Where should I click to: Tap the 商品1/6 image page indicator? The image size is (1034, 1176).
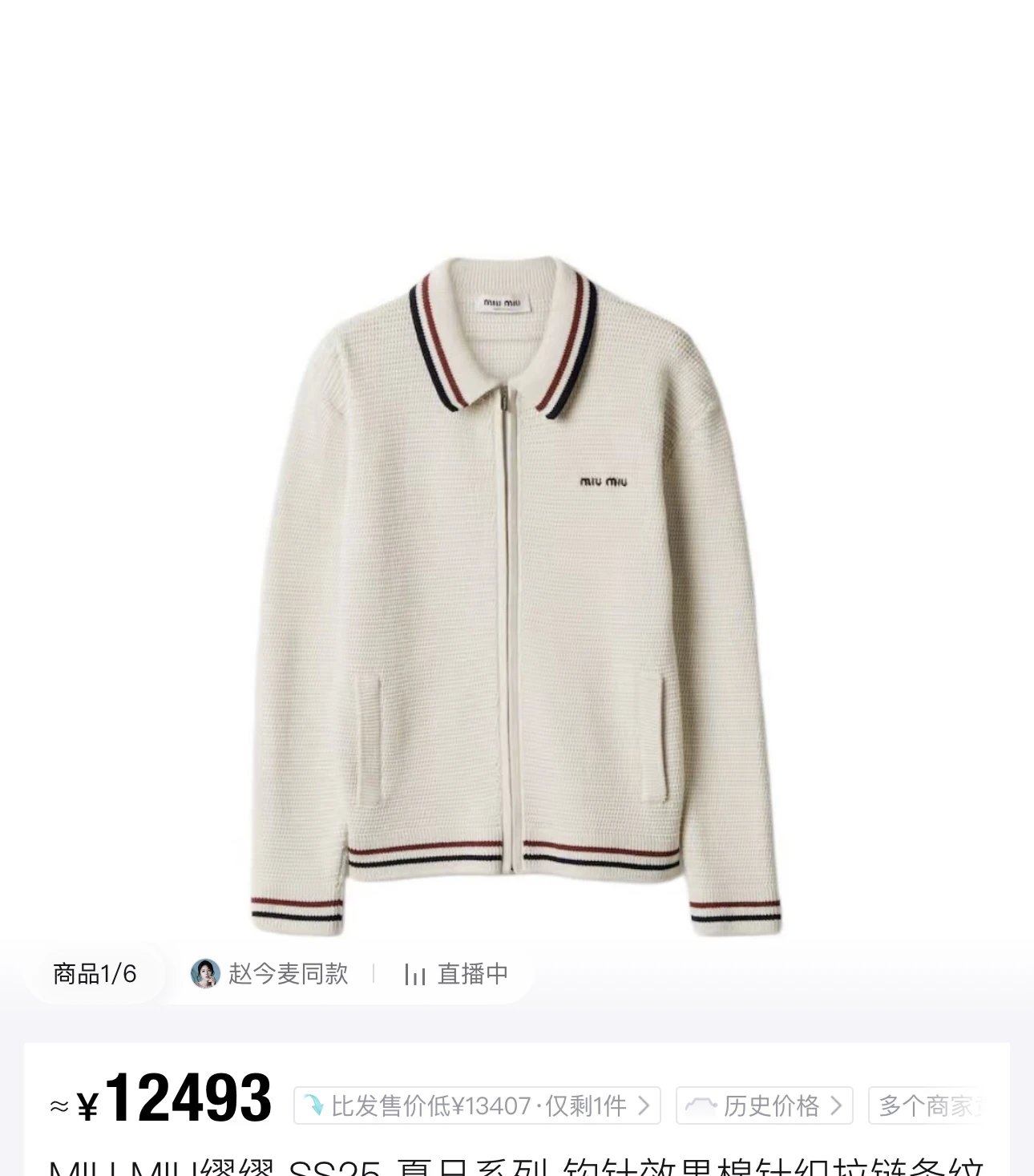[x=95, y=974]
